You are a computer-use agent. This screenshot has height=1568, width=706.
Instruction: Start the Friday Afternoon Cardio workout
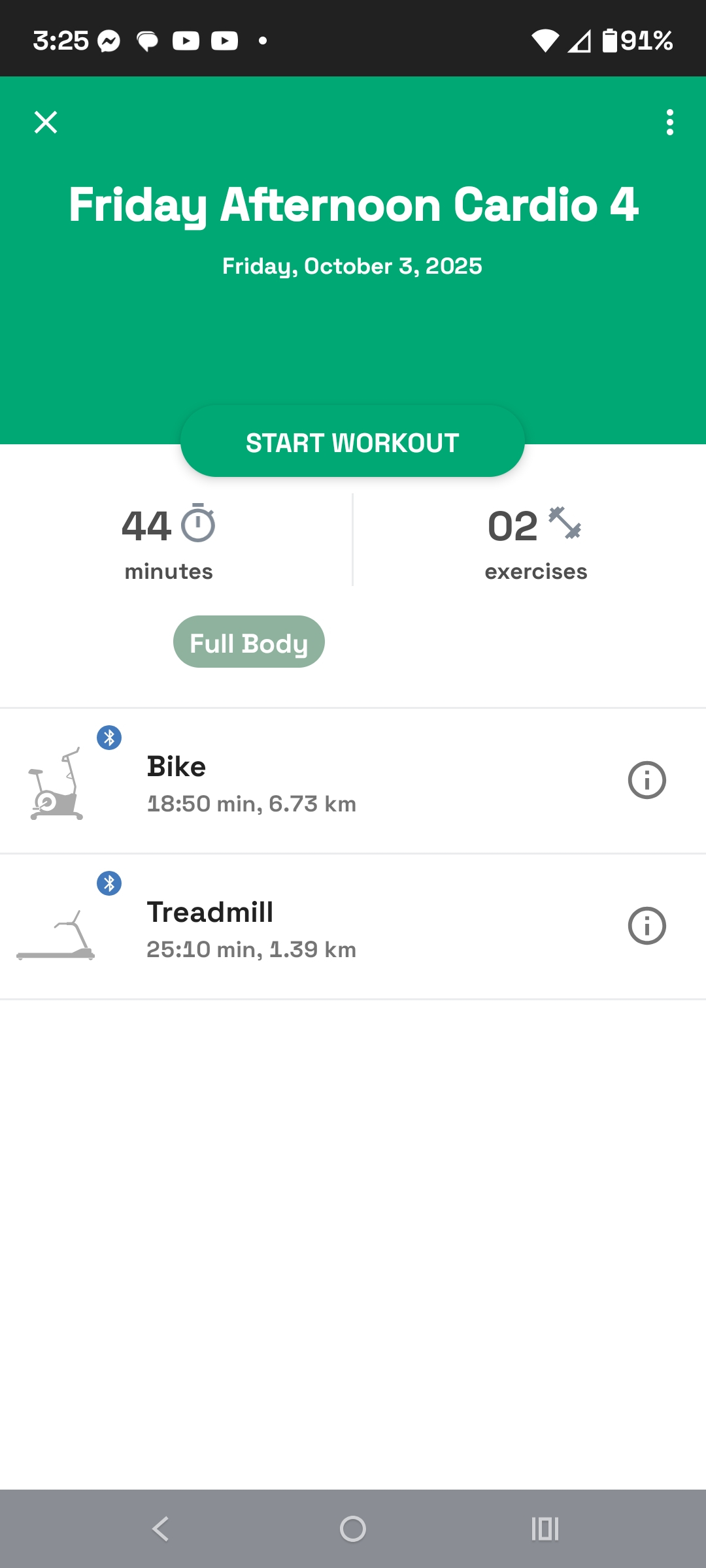(x=352, y=442)
